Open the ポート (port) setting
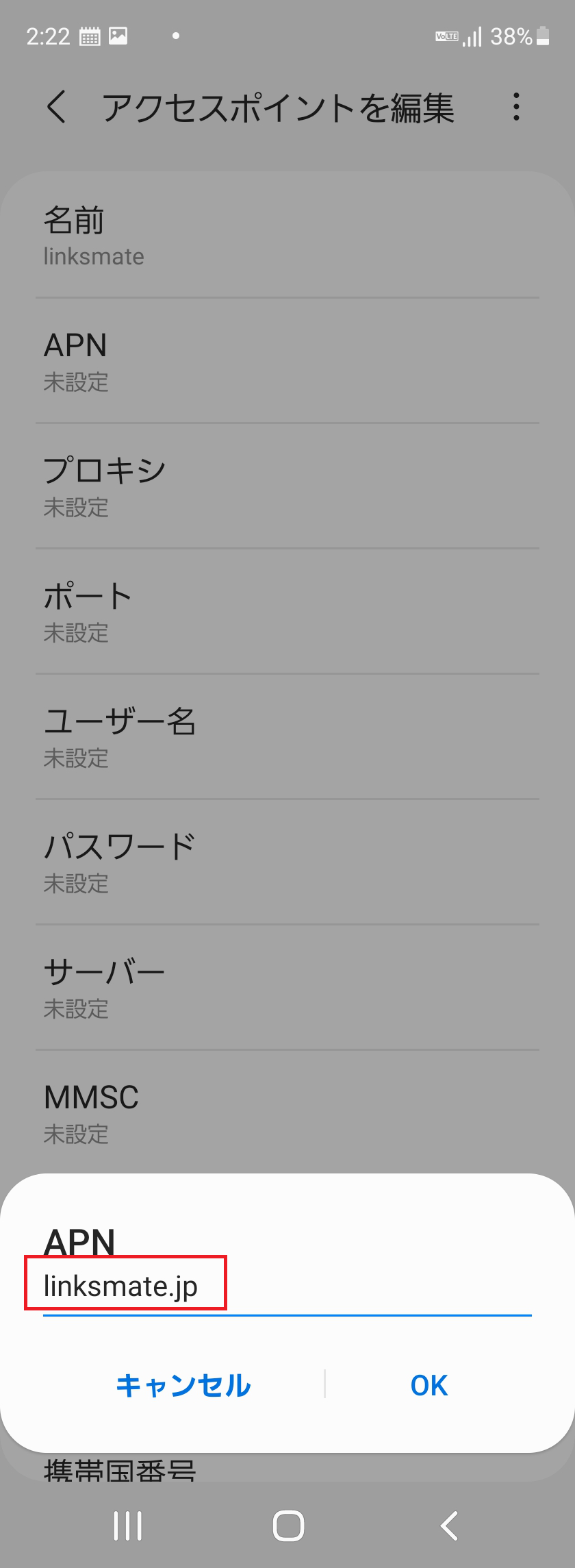This screenshot has width=575, height=1568. [287, 612]
